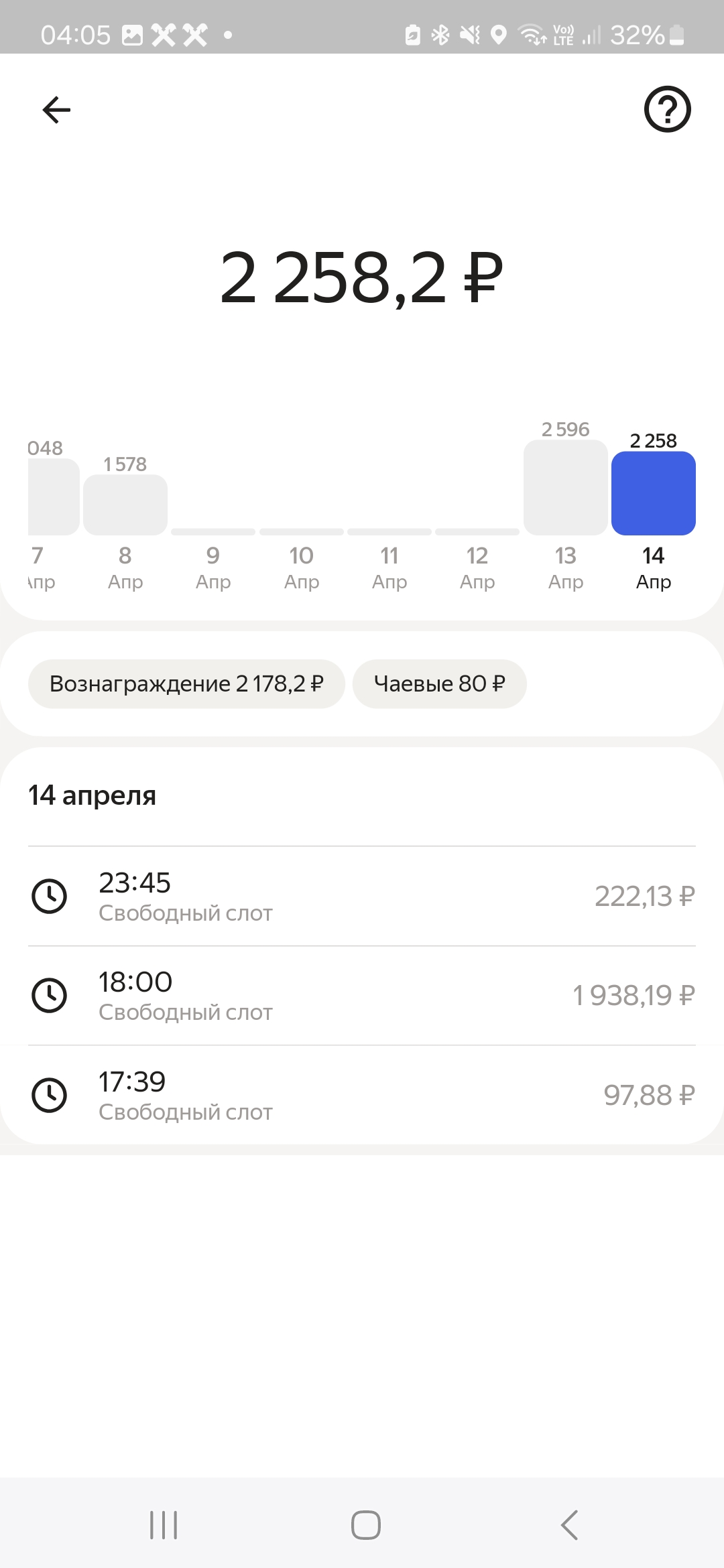724x1568 pixels.
Task: Select the 13 Апр earnings bar
Action: pos(566,487)
